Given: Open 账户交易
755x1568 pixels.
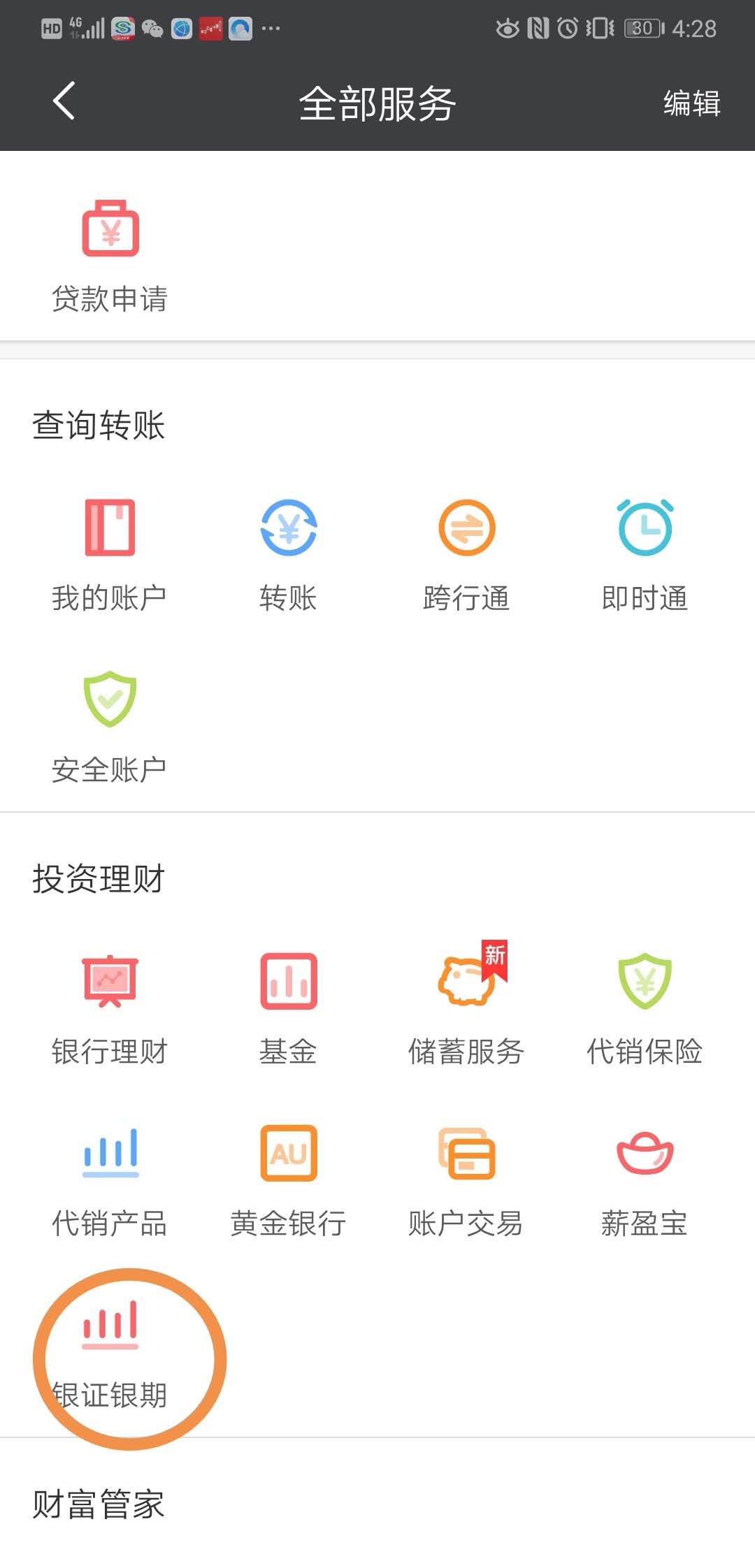Looking at the screenshot, I should [466, 1182].
